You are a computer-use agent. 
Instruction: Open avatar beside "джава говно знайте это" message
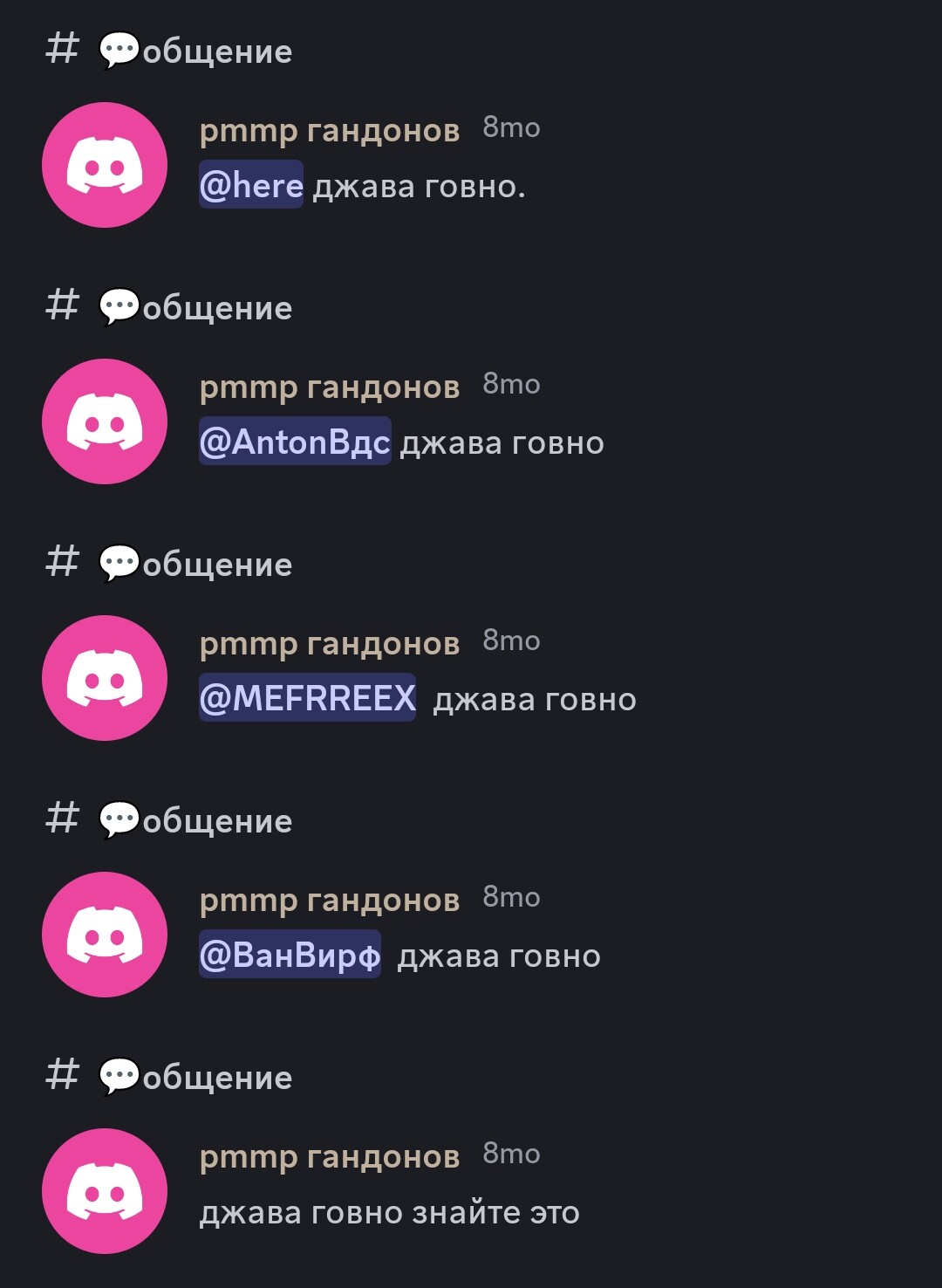(105, 1191)
